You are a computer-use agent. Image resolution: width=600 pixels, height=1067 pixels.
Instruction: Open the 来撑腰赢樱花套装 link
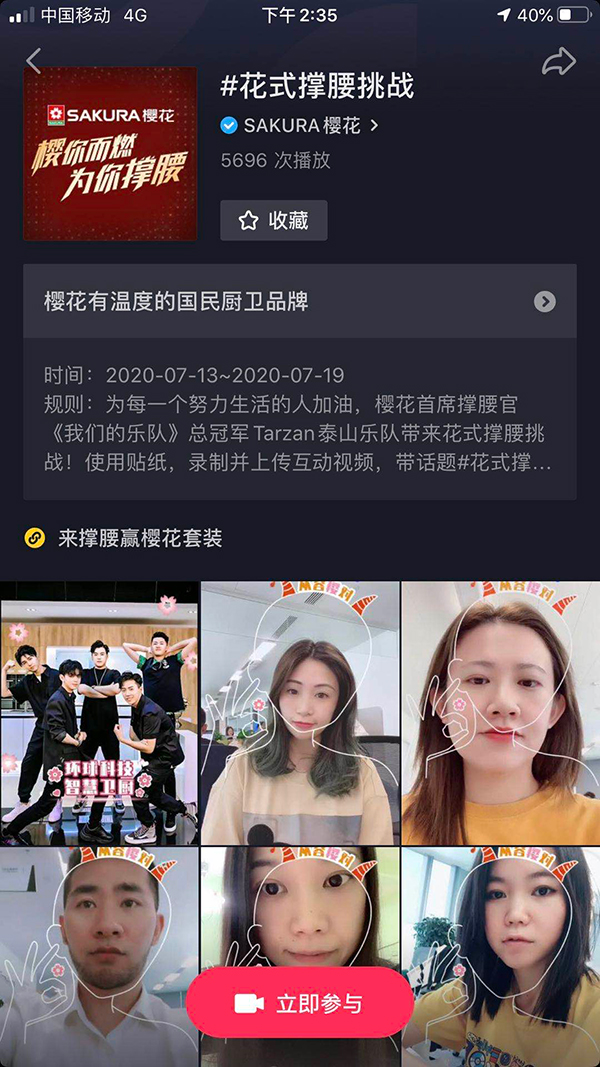(x=140, y=538)
